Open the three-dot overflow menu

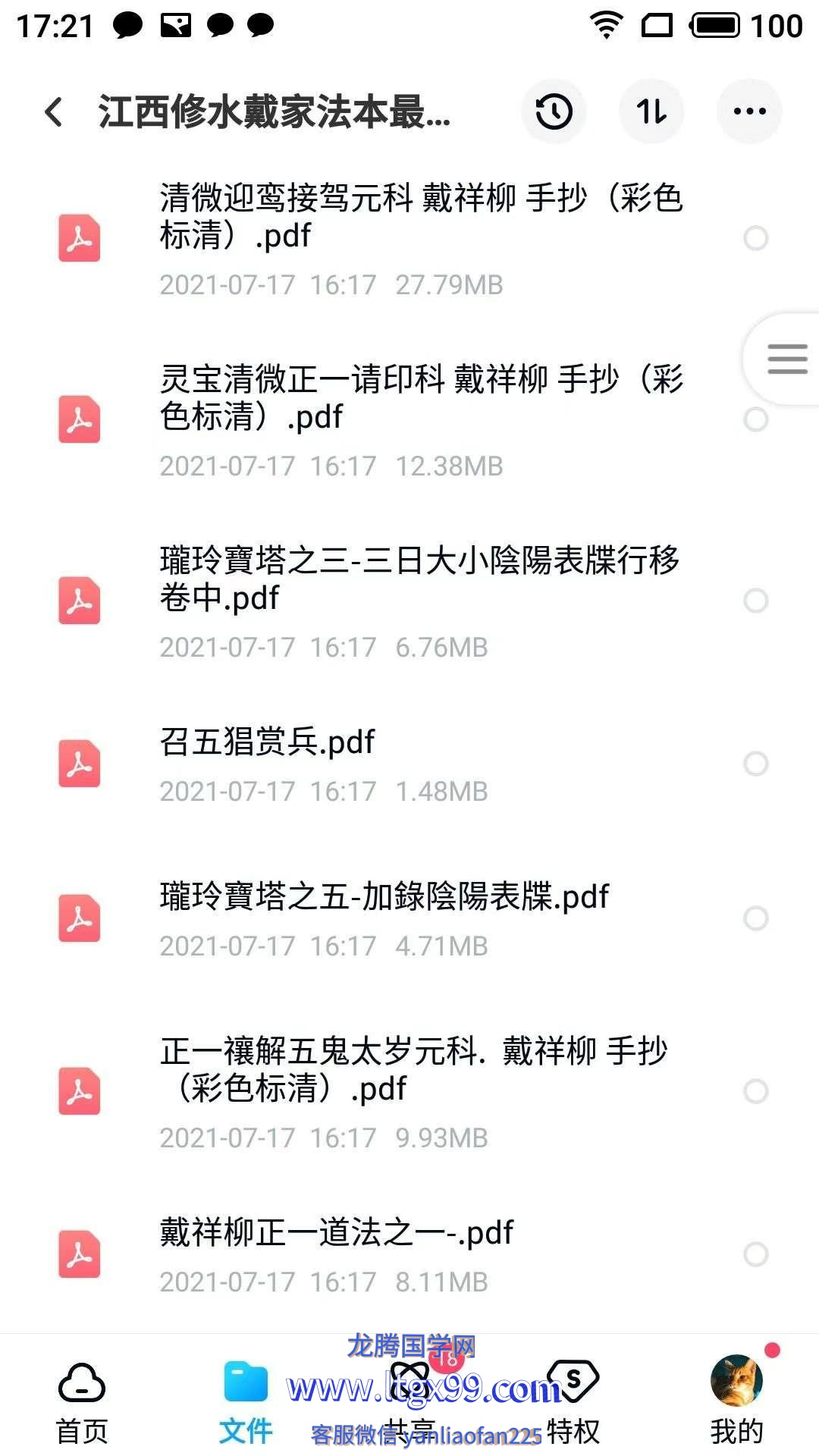749,112
